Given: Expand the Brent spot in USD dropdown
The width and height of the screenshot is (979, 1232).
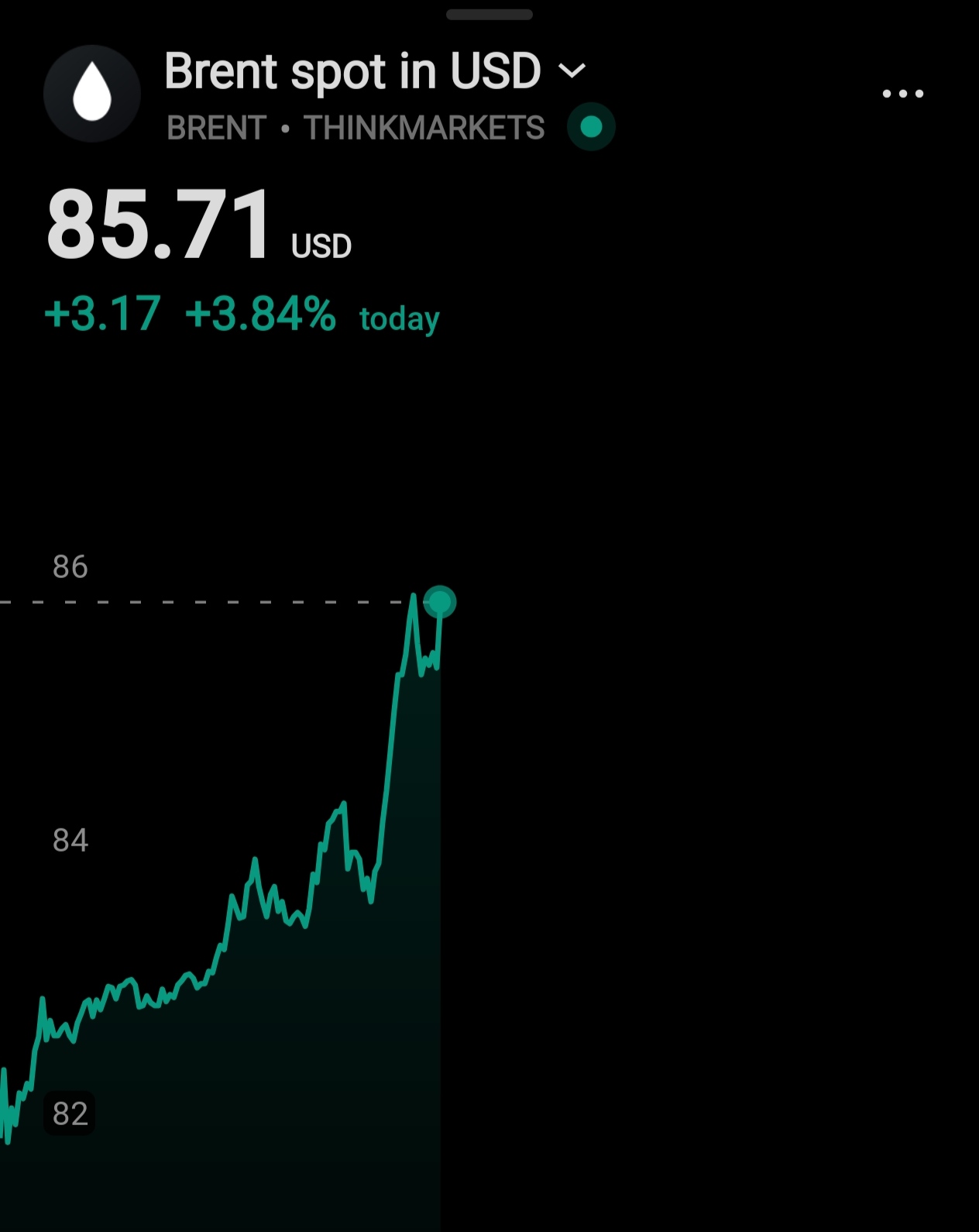Looking at the screenshot, I should [x=572, y=71].
